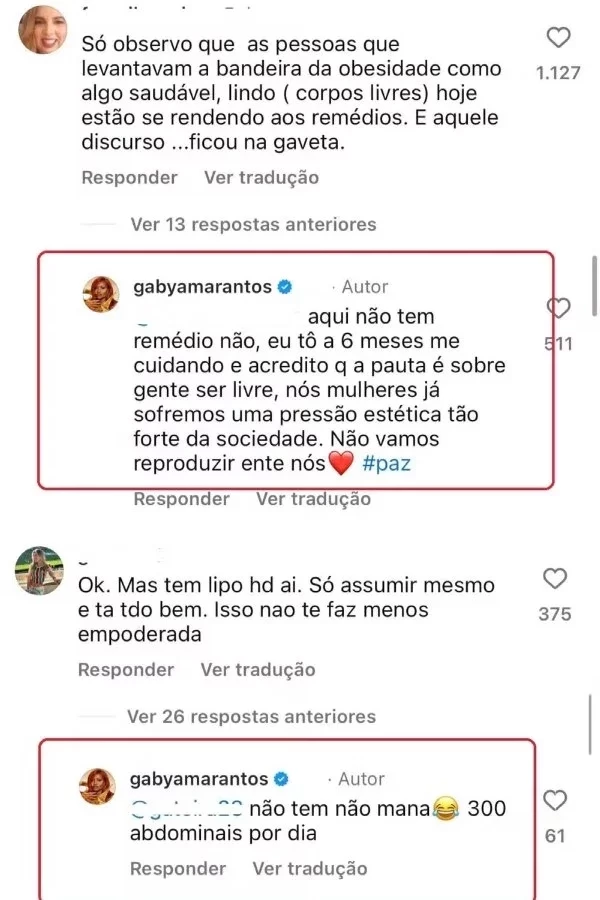This screenshot has height=900, width=600.
Task: Translate the '300 abdominais por dia' reply
Action: pyautogui.click(x=309, y=868)
